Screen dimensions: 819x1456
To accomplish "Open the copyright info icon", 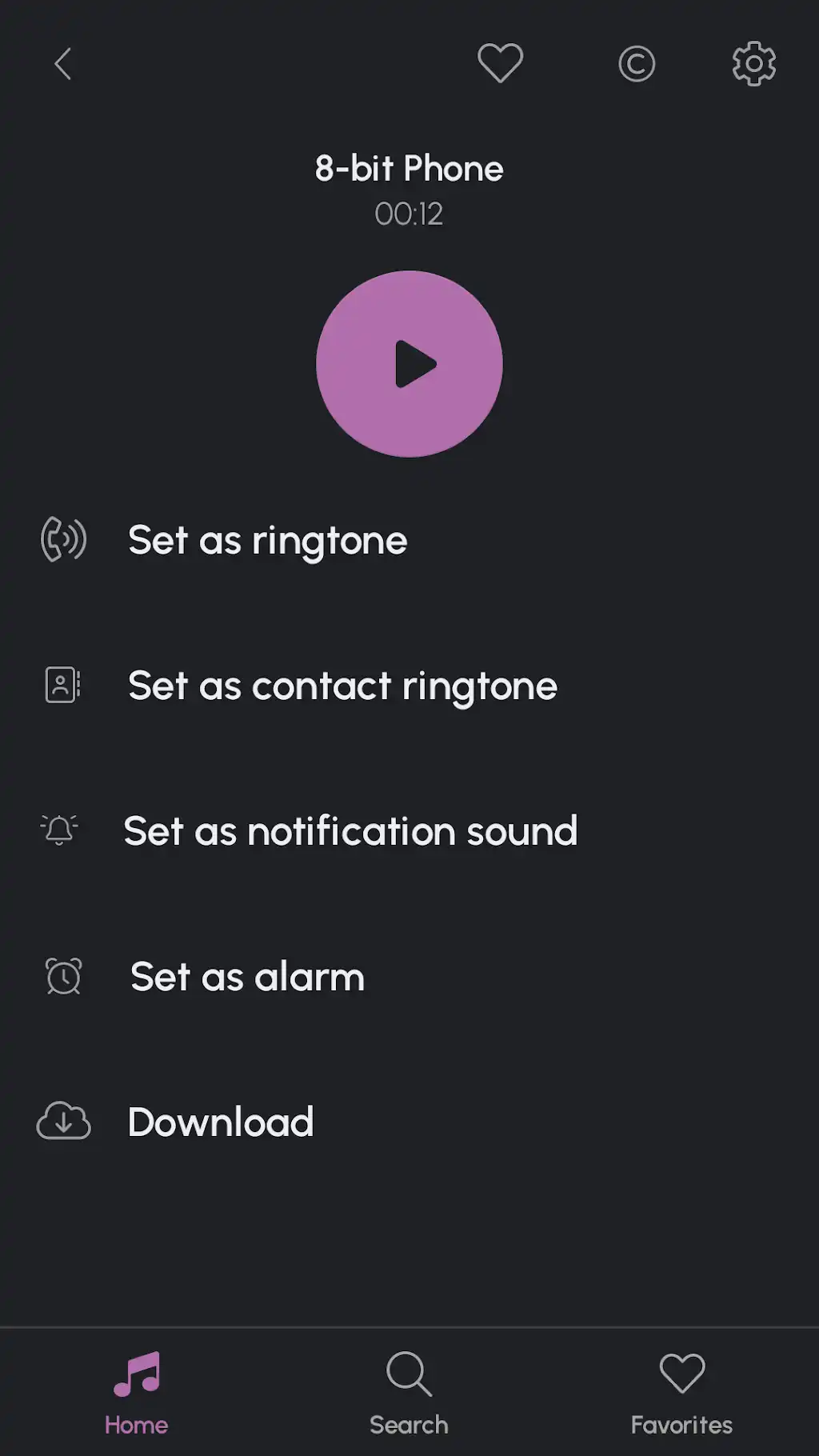I will point(637,64).
